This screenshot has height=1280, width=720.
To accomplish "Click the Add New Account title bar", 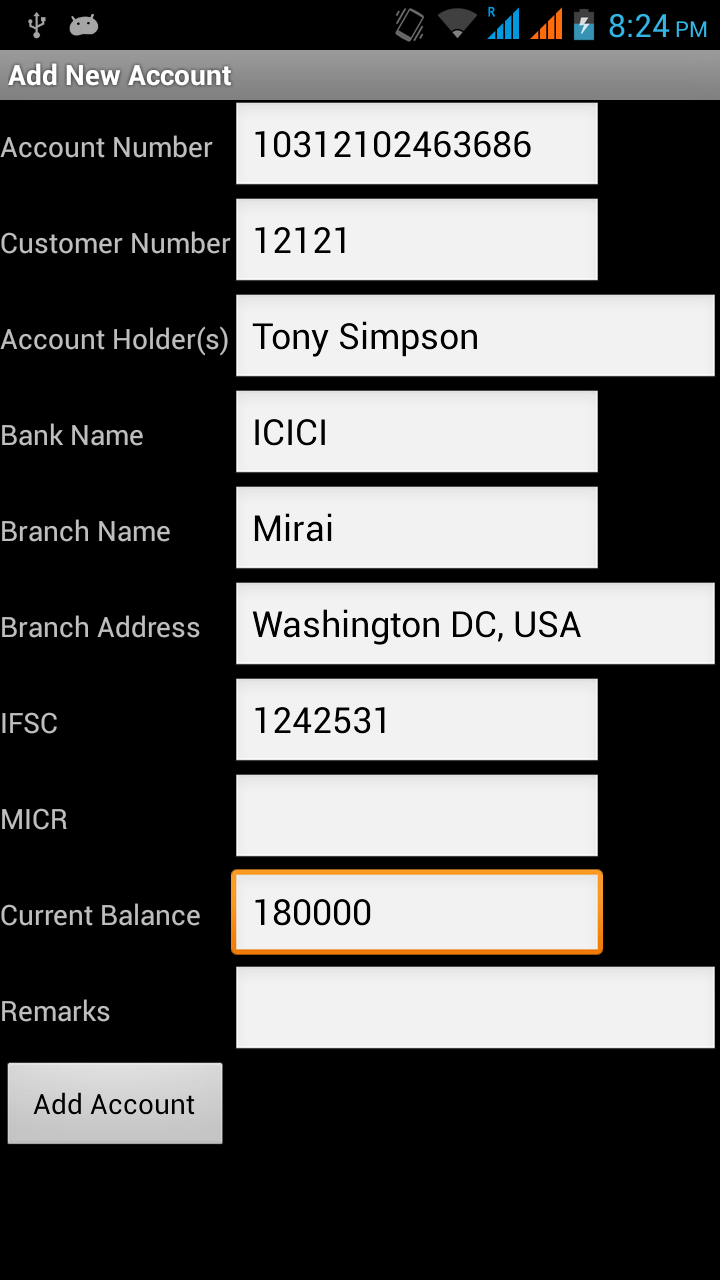I will pos(120,75).
